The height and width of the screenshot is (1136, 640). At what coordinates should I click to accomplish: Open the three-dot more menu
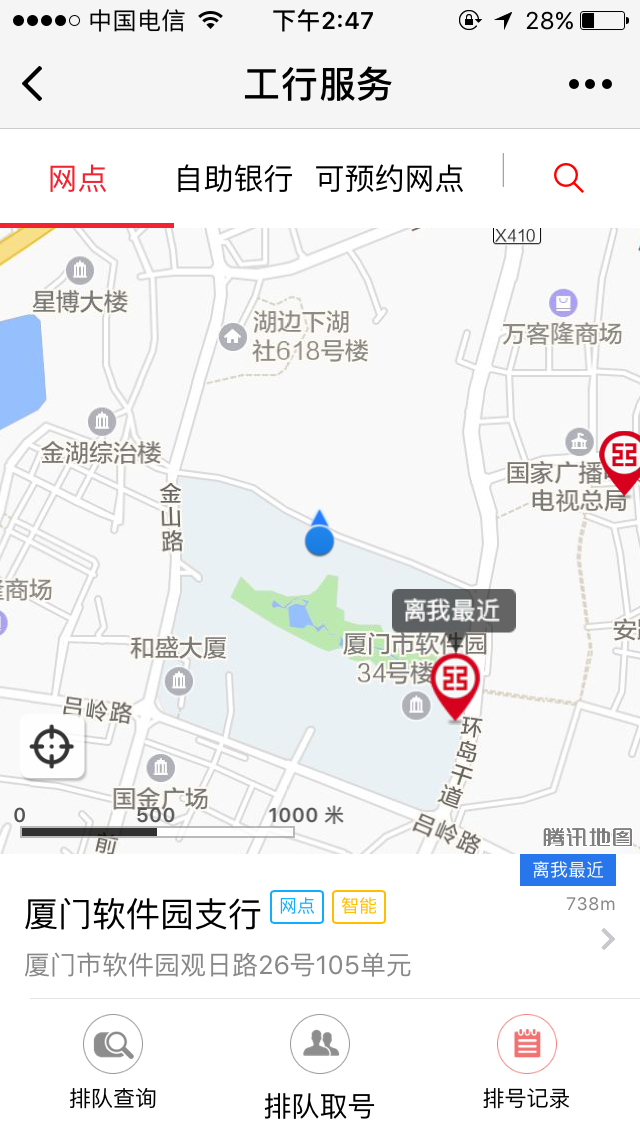pos(590,84)
